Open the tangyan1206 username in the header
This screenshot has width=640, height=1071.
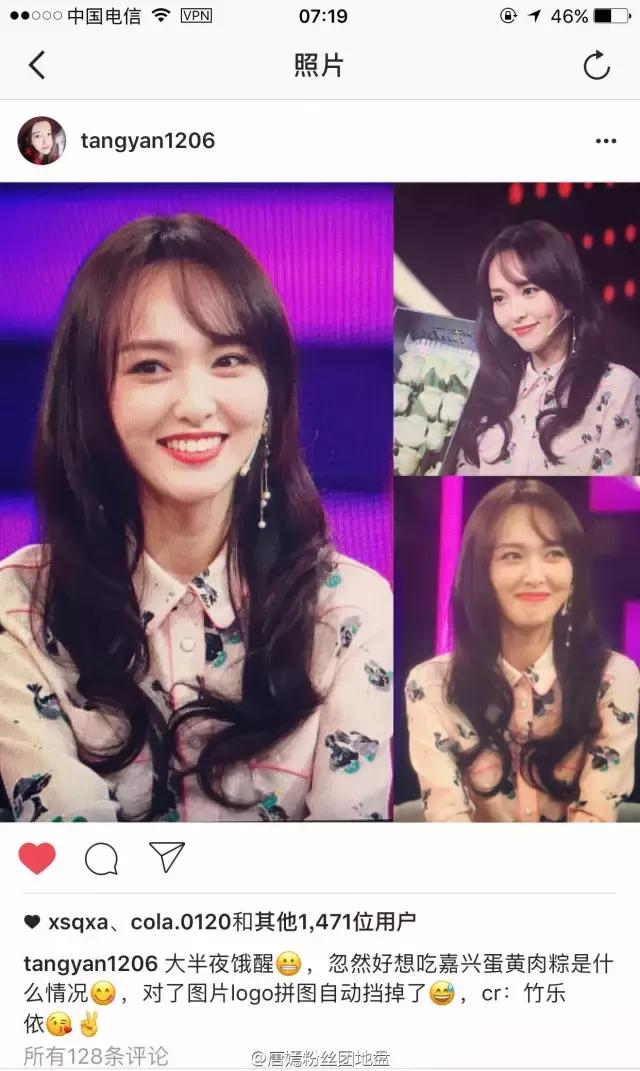point(147,141)
